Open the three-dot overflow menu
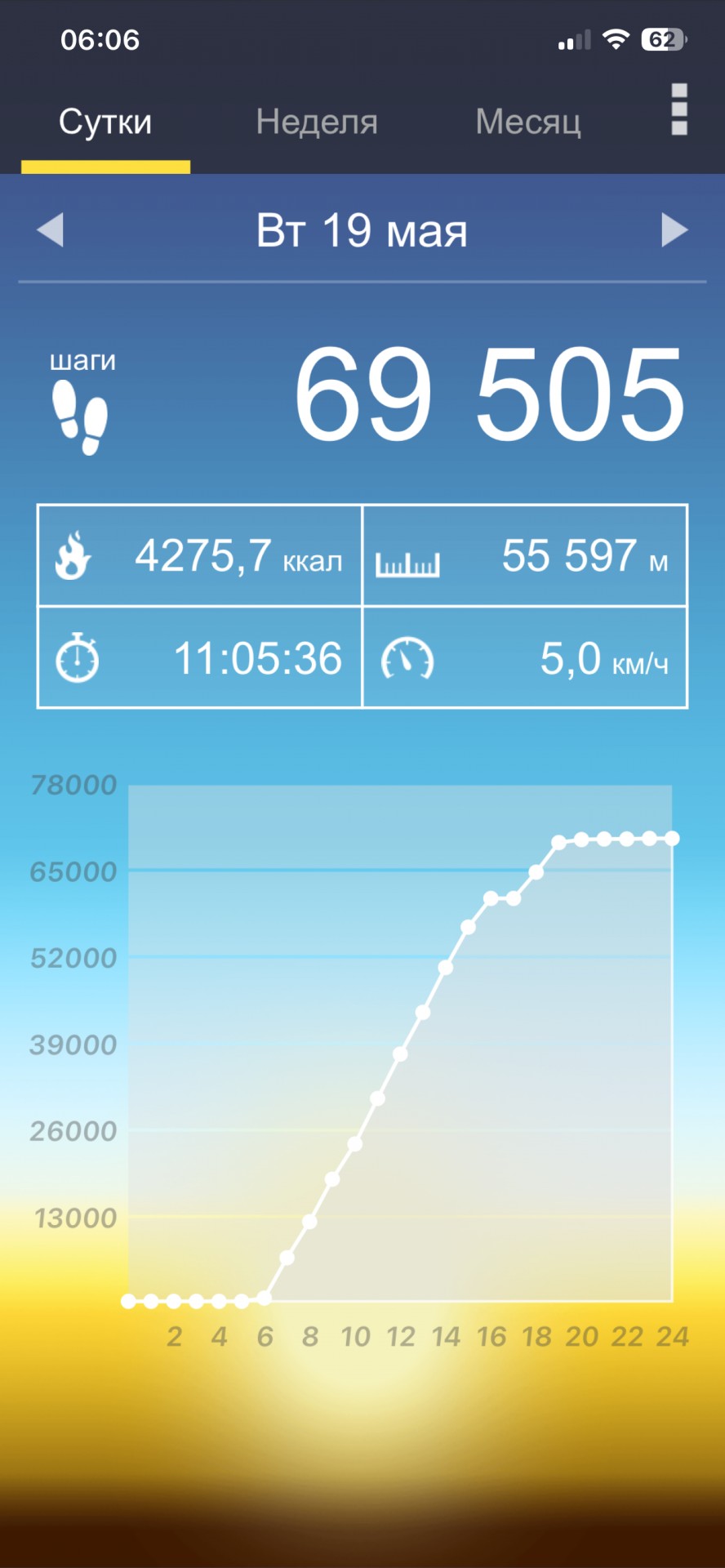Image resolution: width=725 pixels, height=1568 pixels. point(679,109)
